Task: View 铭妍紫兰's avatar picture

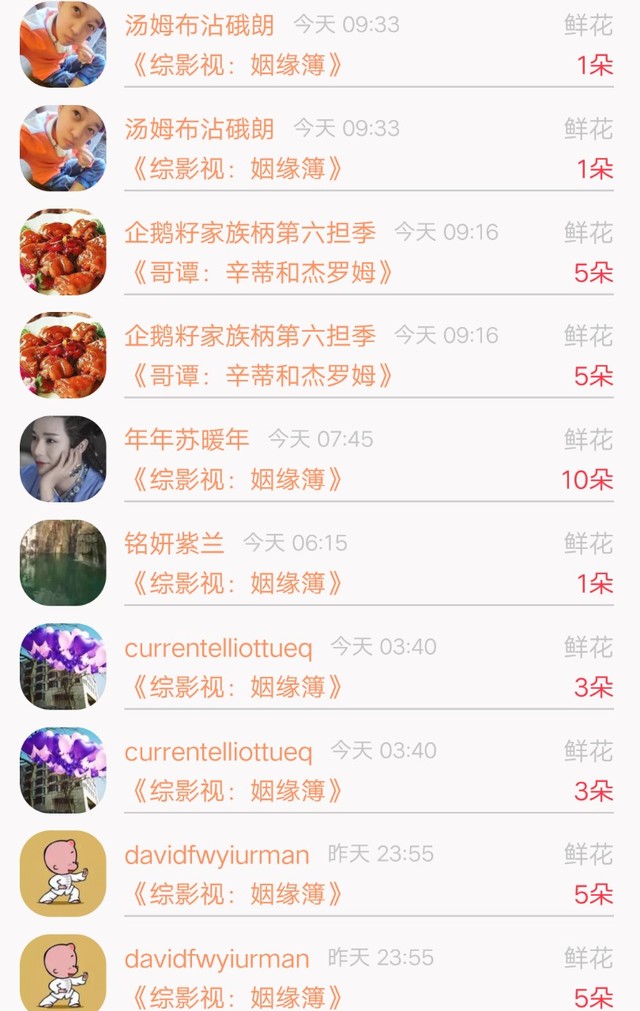Action: coord(63,563)
